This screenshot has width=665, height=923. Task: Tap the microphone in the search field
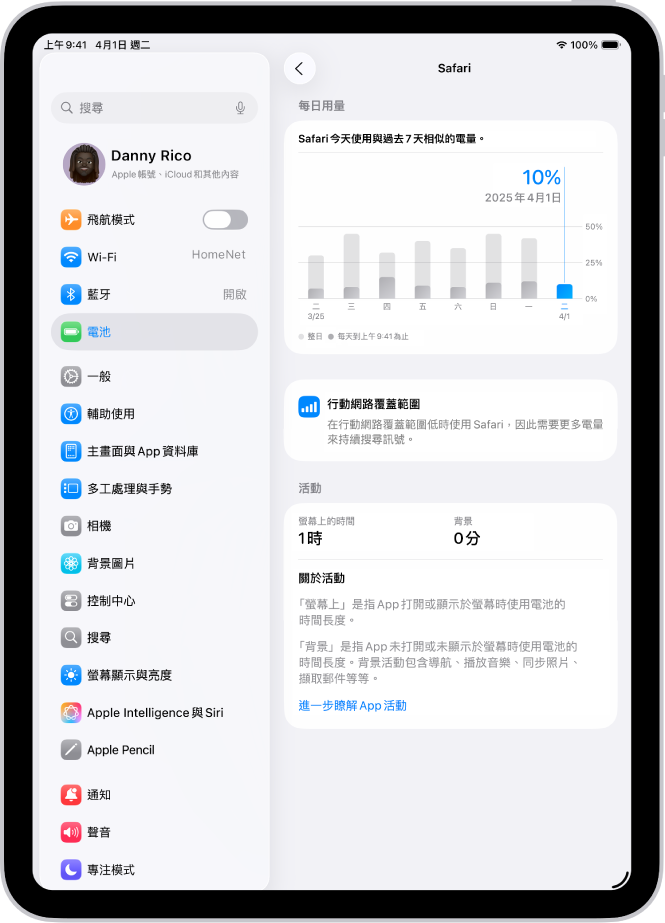pos(240,108)
